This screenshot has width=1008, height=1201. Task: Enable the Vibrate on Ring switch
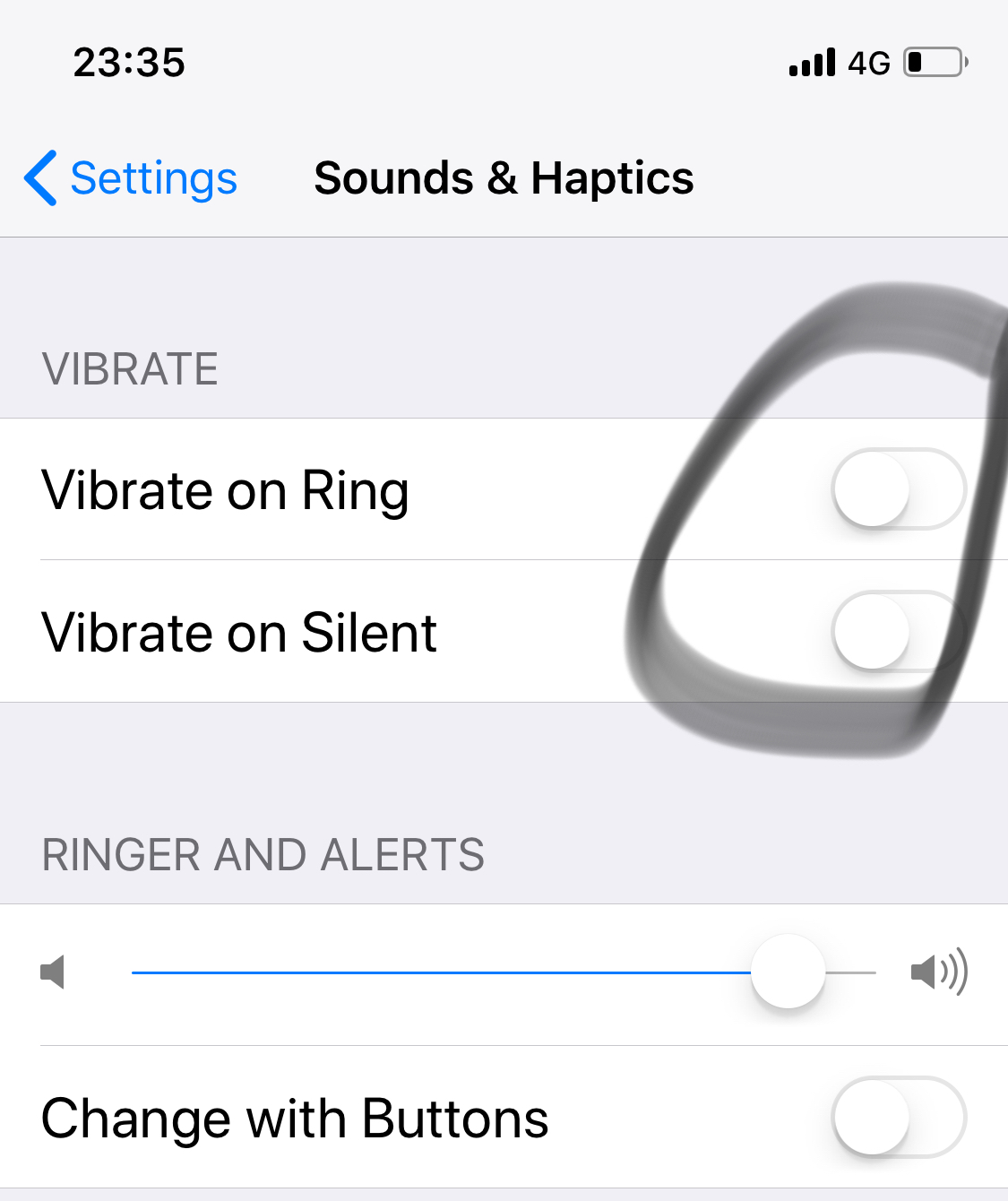click(900, 489)
